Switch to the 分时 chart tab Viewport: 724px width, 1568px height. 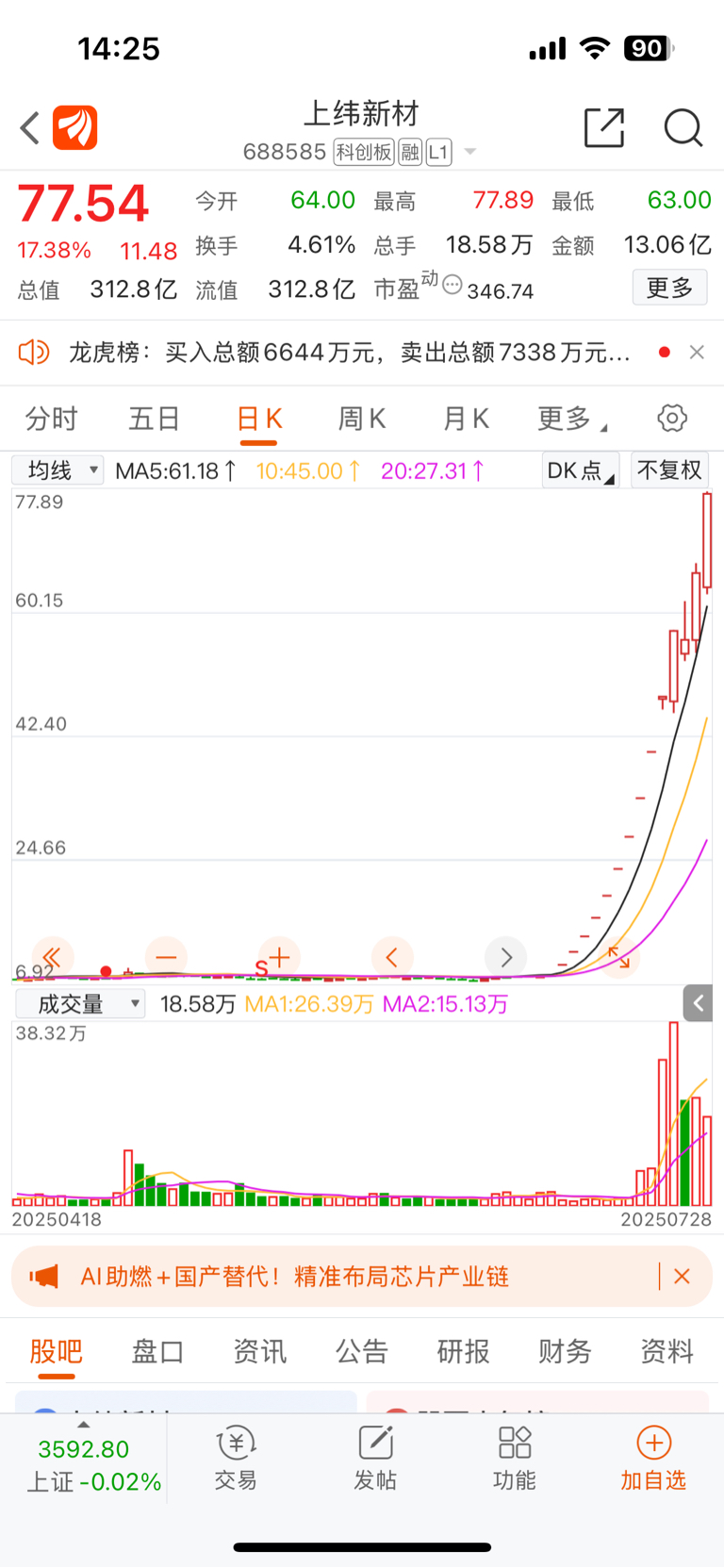[x=51, y=419]
